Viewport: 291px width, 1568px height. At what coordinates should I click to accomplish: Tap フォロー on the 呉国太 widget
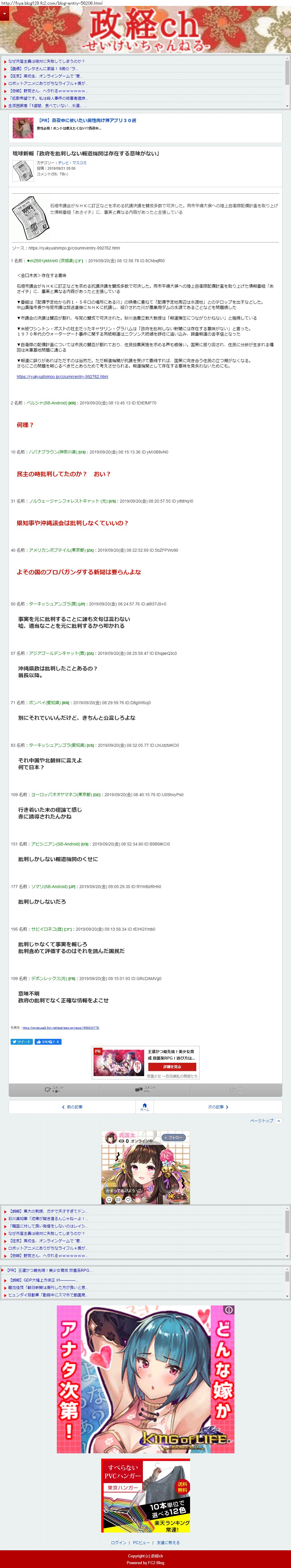click(174, 1136)
